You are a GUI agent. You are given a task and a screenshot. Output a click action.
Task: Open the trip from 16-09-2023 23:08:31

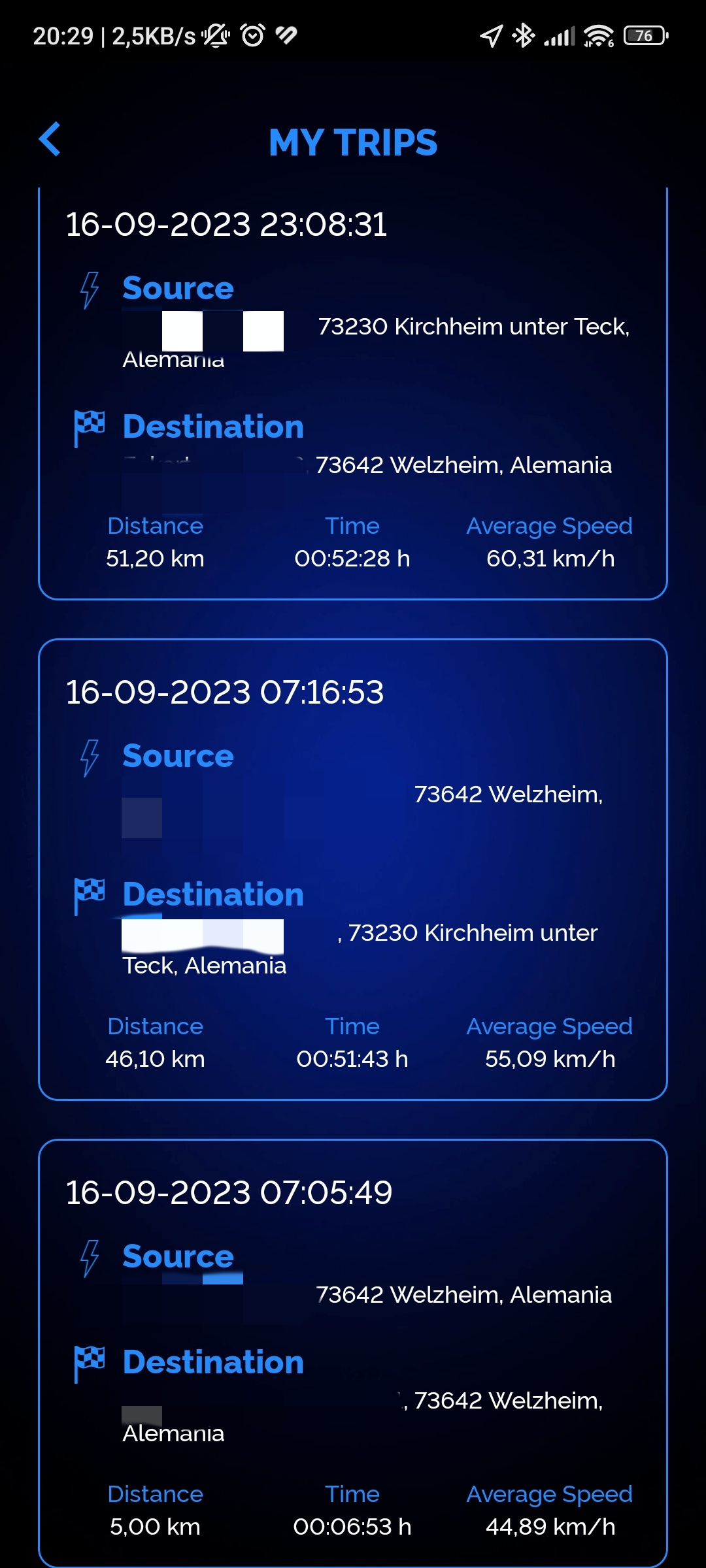[353, 392]
